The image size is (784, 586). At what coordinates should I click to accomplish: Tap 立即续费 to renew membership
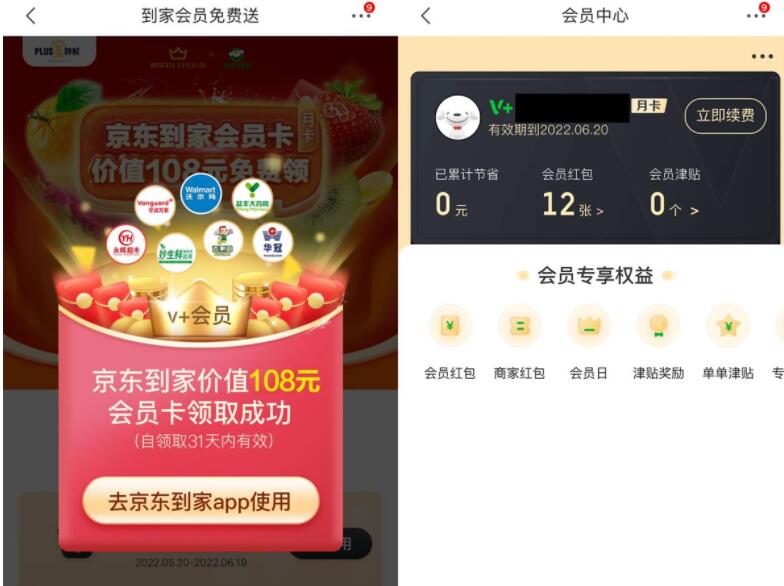[725, 116]
